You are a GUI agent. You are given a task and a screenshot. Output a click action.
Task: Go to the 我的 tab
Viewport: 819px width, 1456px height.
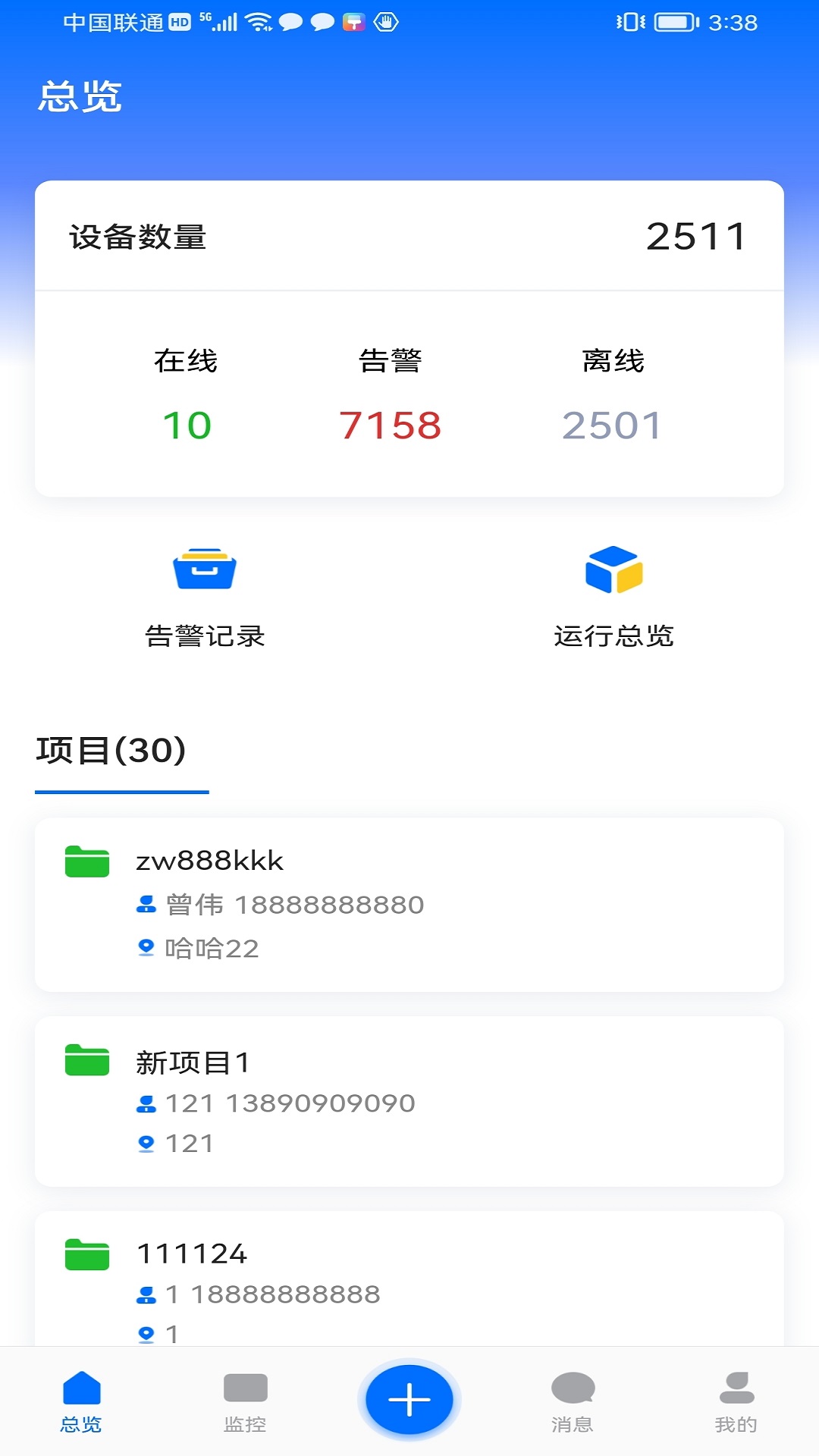coord(736,1401)
